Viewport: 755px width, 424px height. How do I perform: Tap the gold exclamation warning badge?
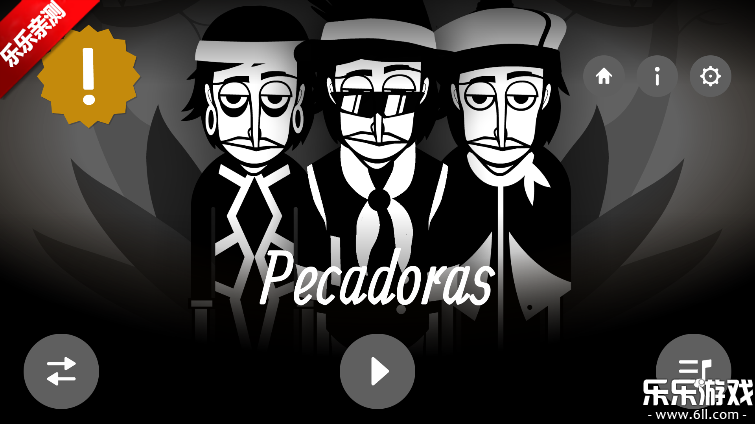89,77
